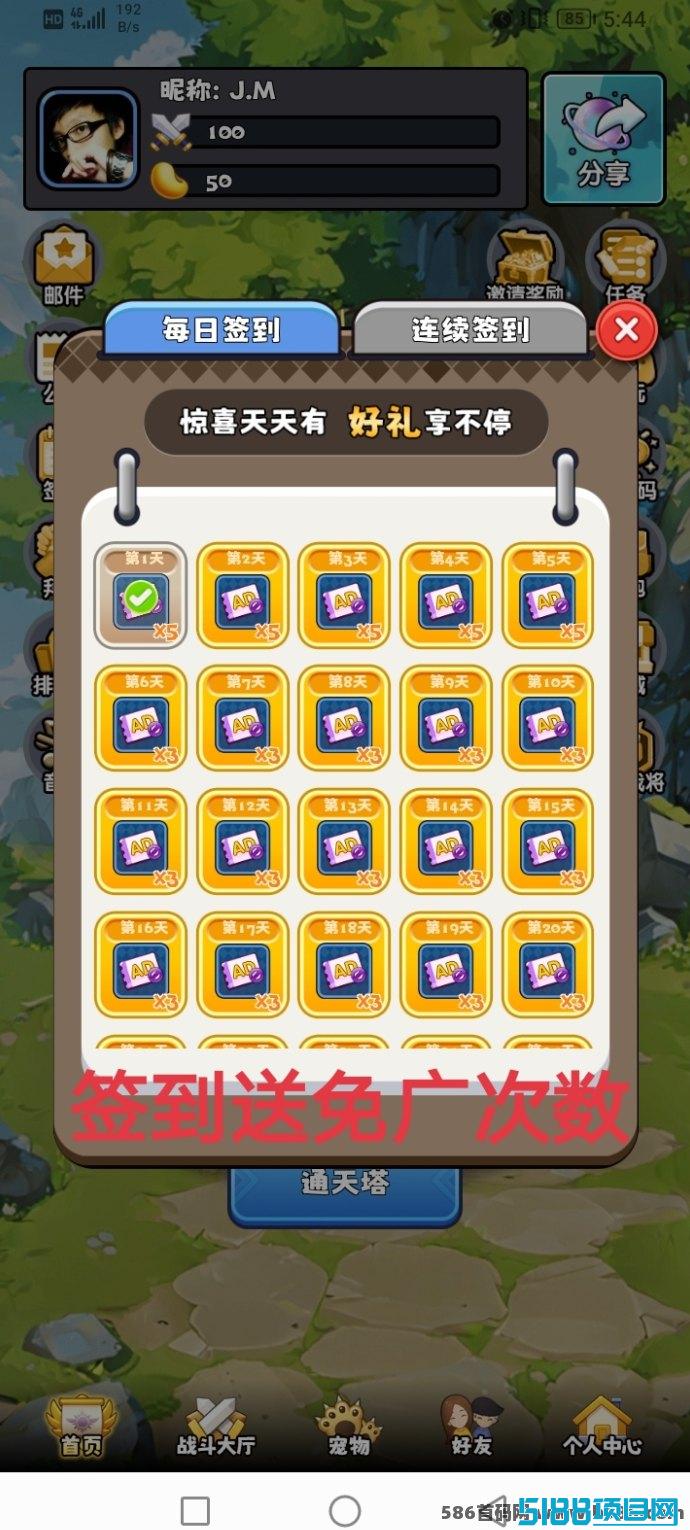Tap the system home button
The height and width of the screenshot is (1530, 690).
[x=345, y=1510]
